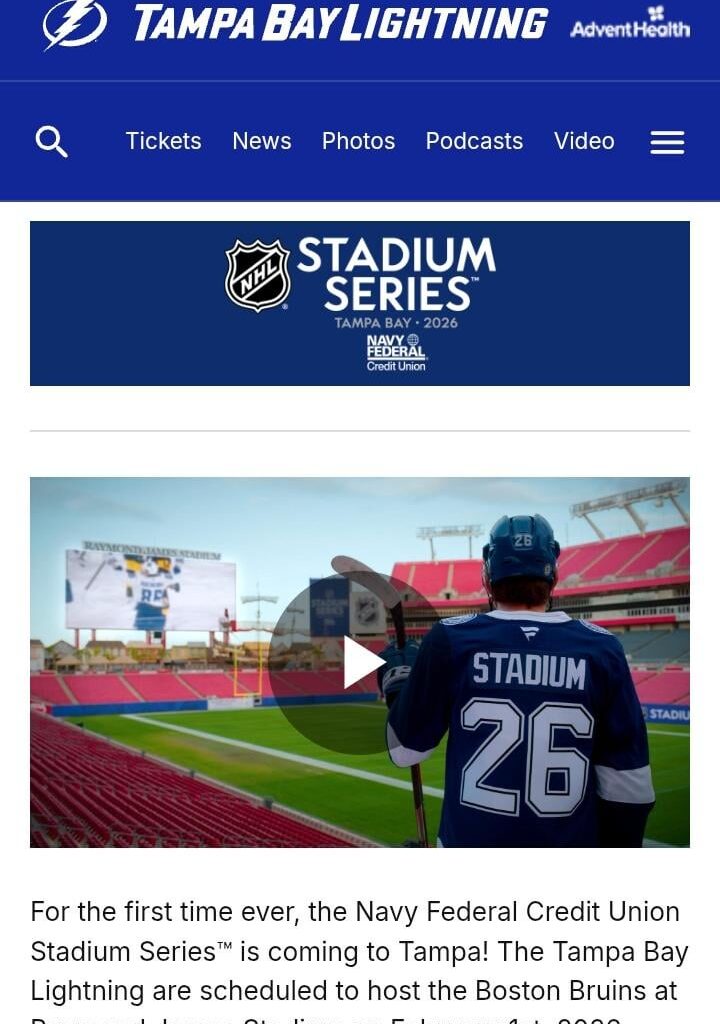Click the Stadium Series Tampa Bay 2026 banner
Image resolution: width=720 pixels, height=1024 pixels.
360,303
